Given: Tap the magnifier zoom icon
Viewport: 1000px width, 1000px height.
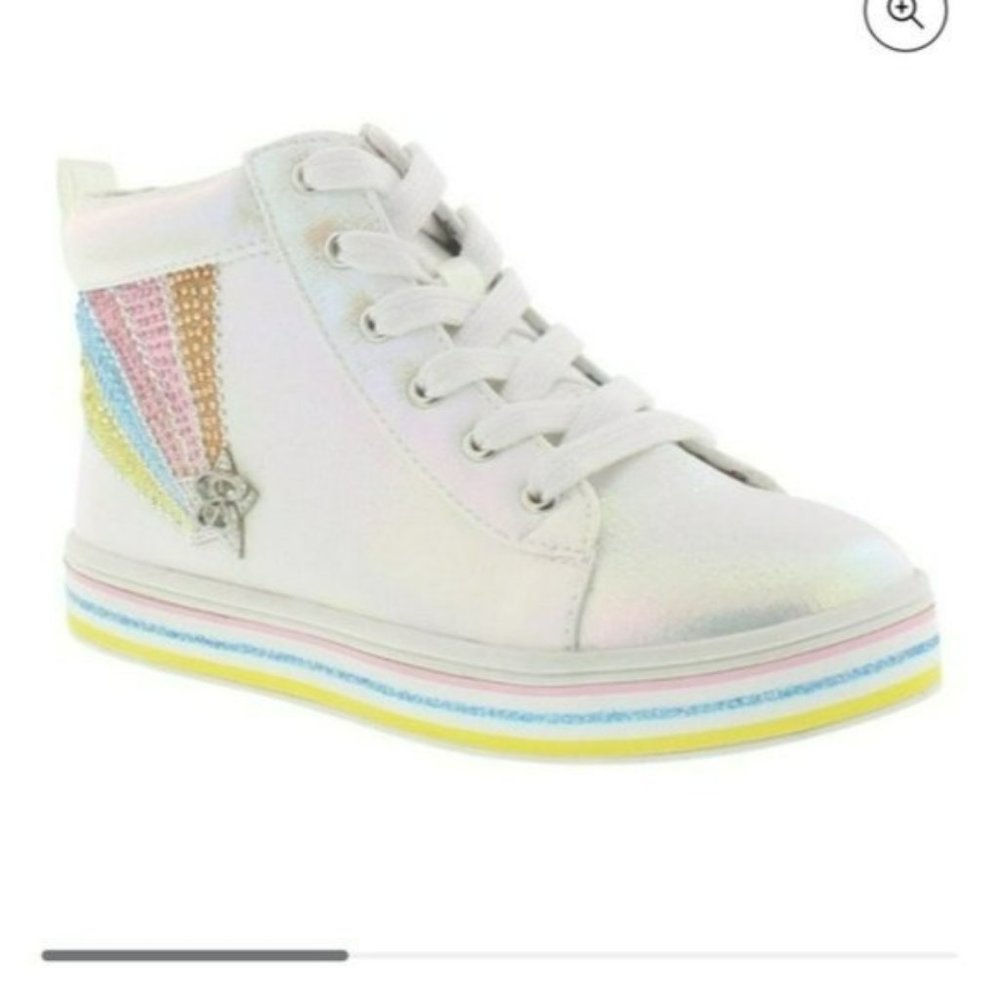Looking at the screenshot, I should (904, 13).
